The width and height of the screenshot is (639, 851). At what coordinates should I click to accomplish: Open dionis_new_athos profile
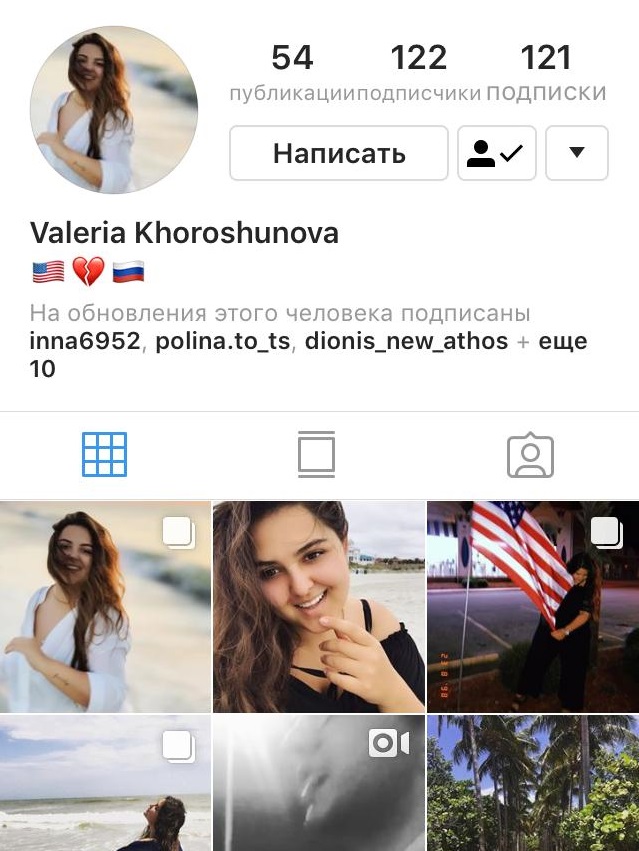click(x=405, y=341)
